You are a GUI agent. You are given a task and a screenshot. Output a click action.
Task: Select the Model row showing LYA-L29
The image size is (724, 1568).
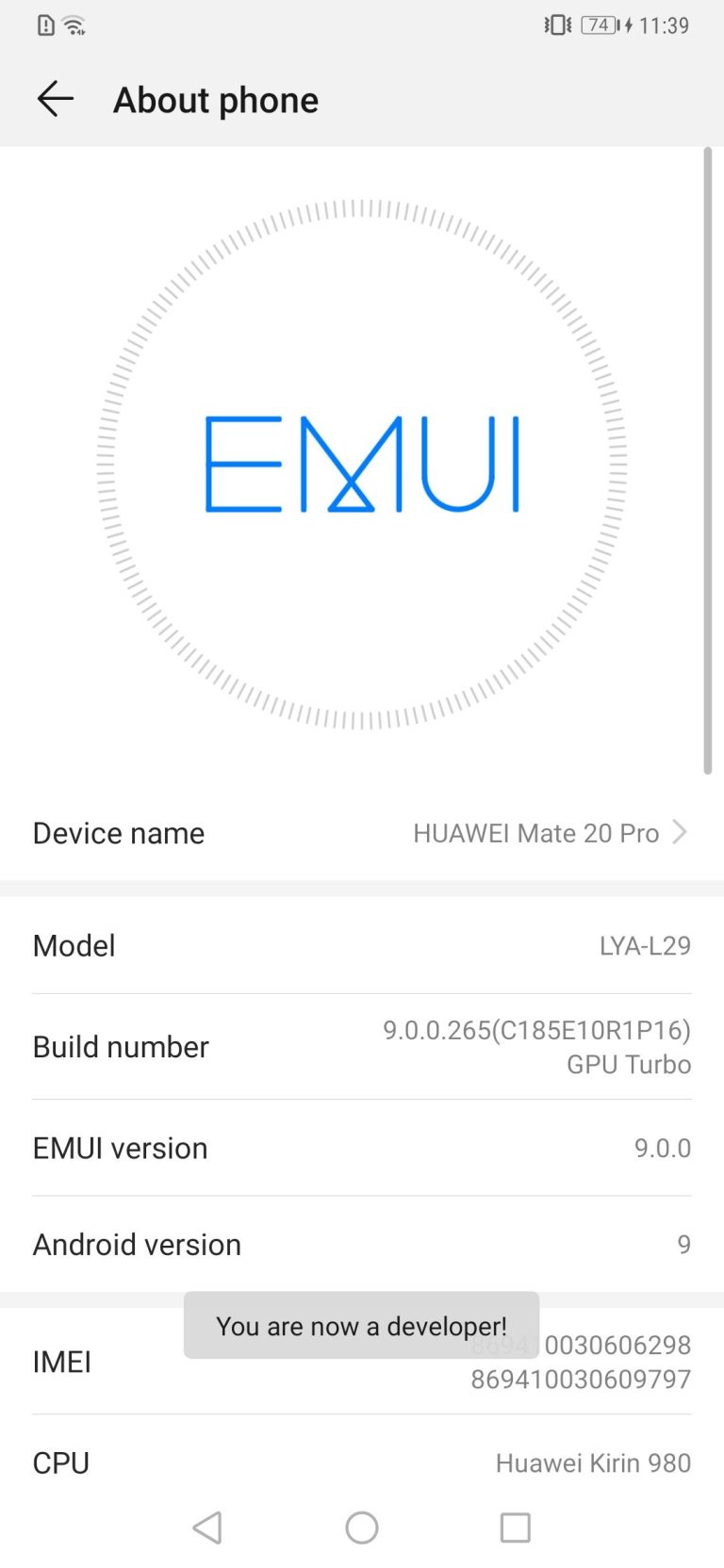[362, 945]
